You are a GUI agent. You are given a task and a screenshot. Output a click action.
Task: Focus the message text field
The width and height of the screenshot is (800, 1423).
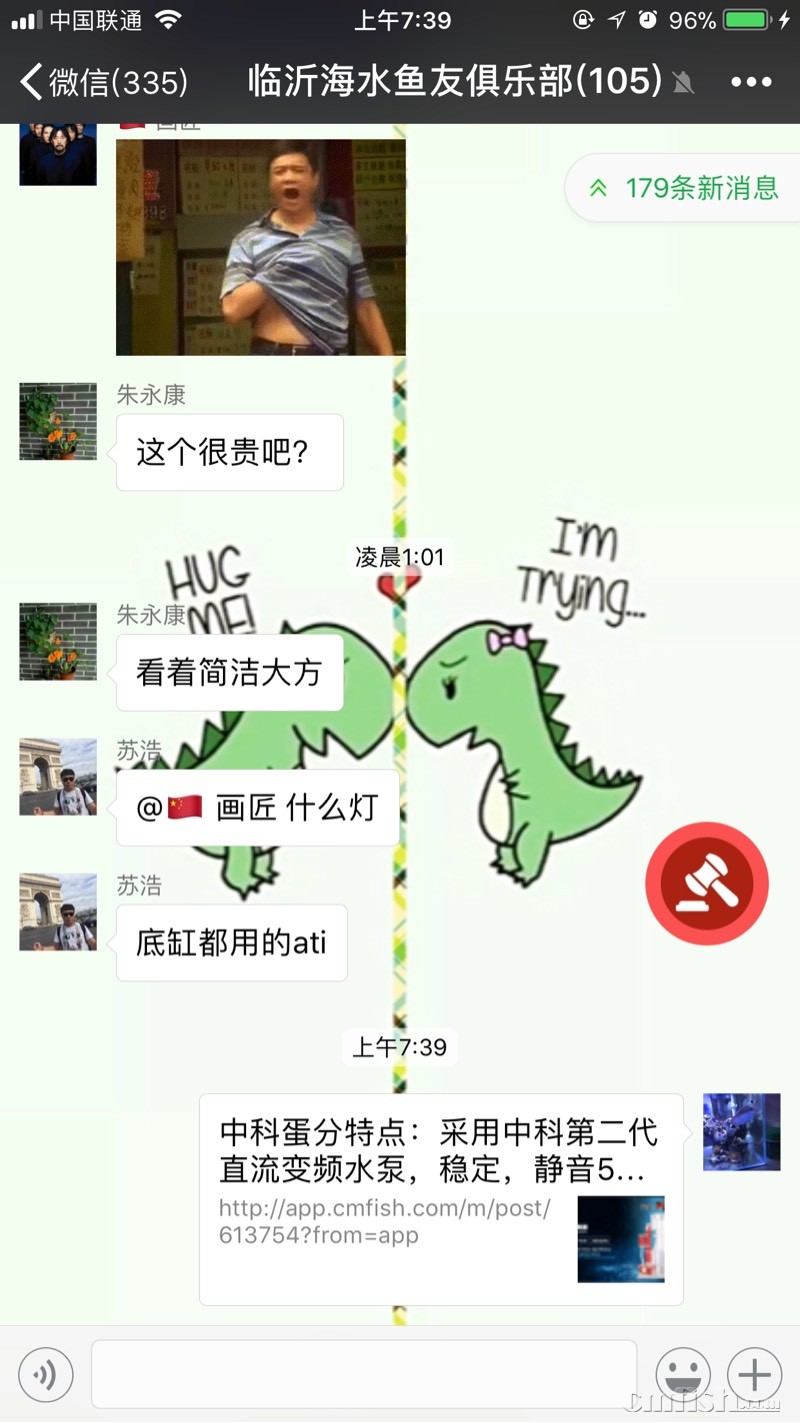pos(364,1374)
